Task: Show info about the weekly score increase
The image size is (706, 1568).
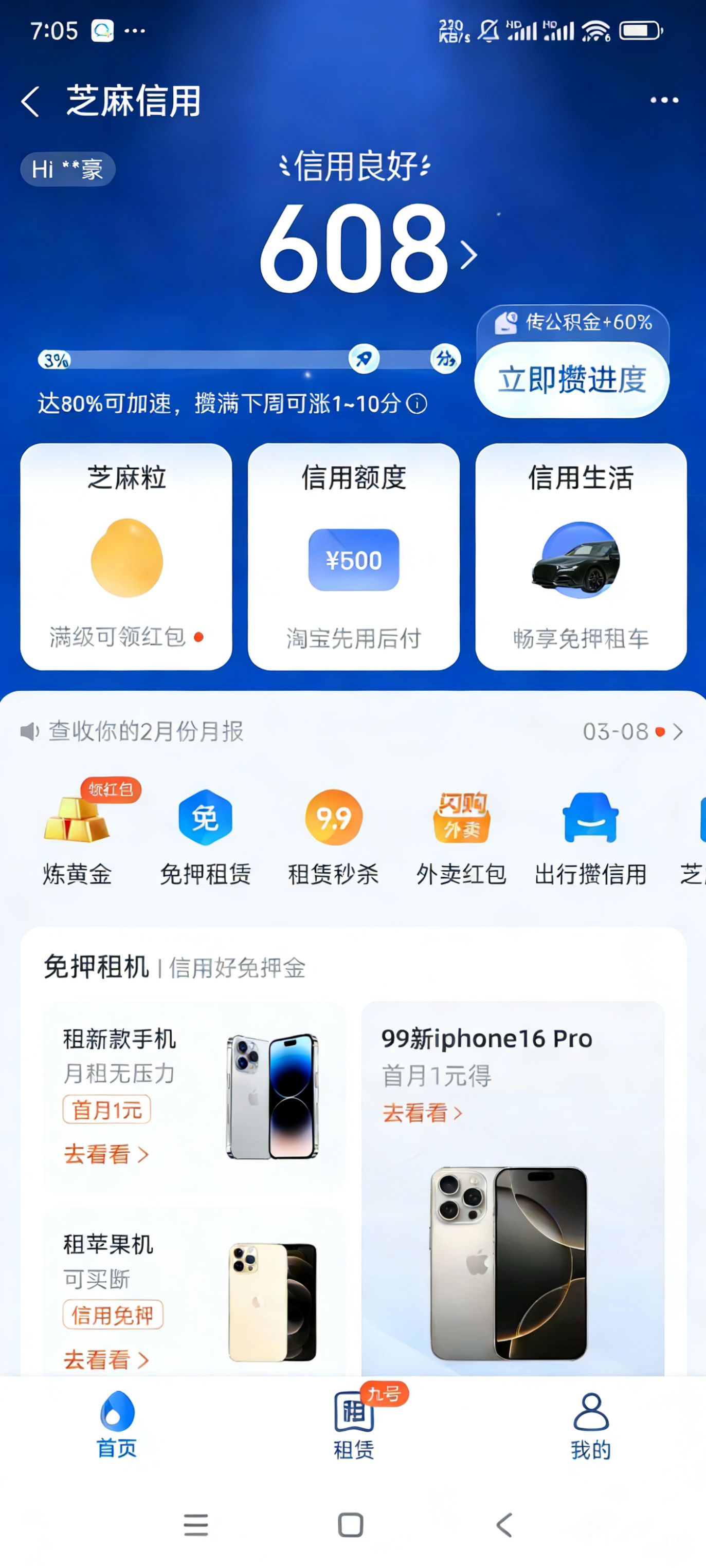Action: pyautogui.click(x=417, y=403)
